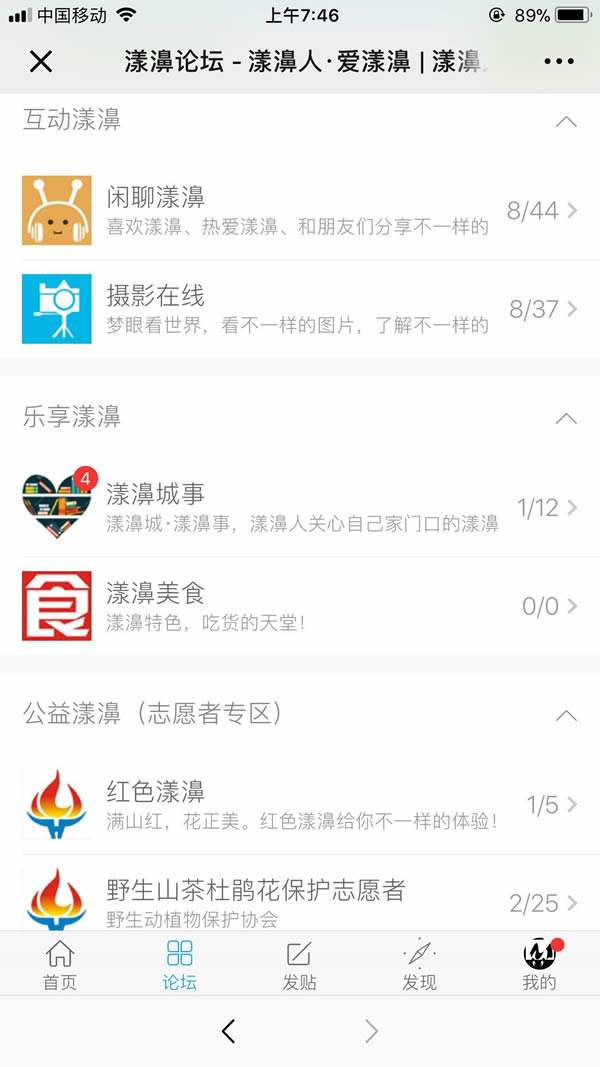Open the three-dot overflow menu
Viewport: 600px width, 1067px height.
pyautogui.click(x=559, y=62)
